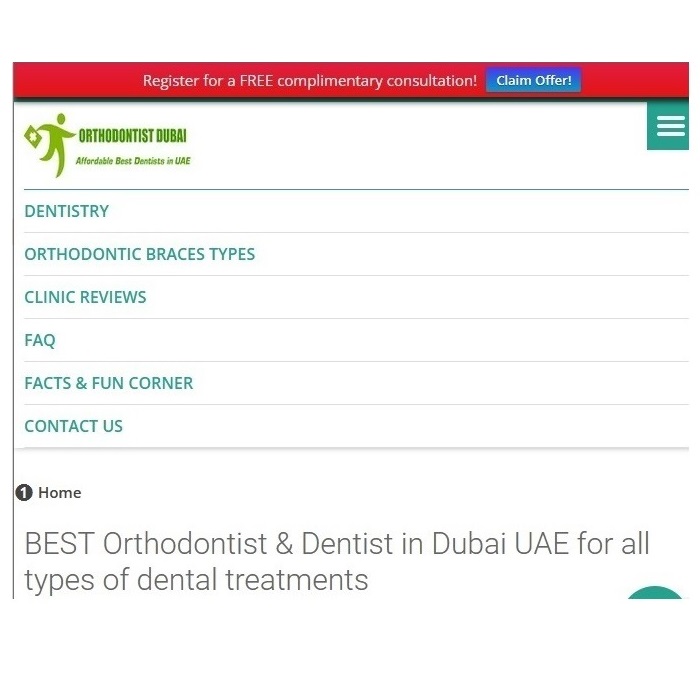Select Facts & Fun Corner
This screenshot has height=700, width=700.
click(x=109, y=383)
